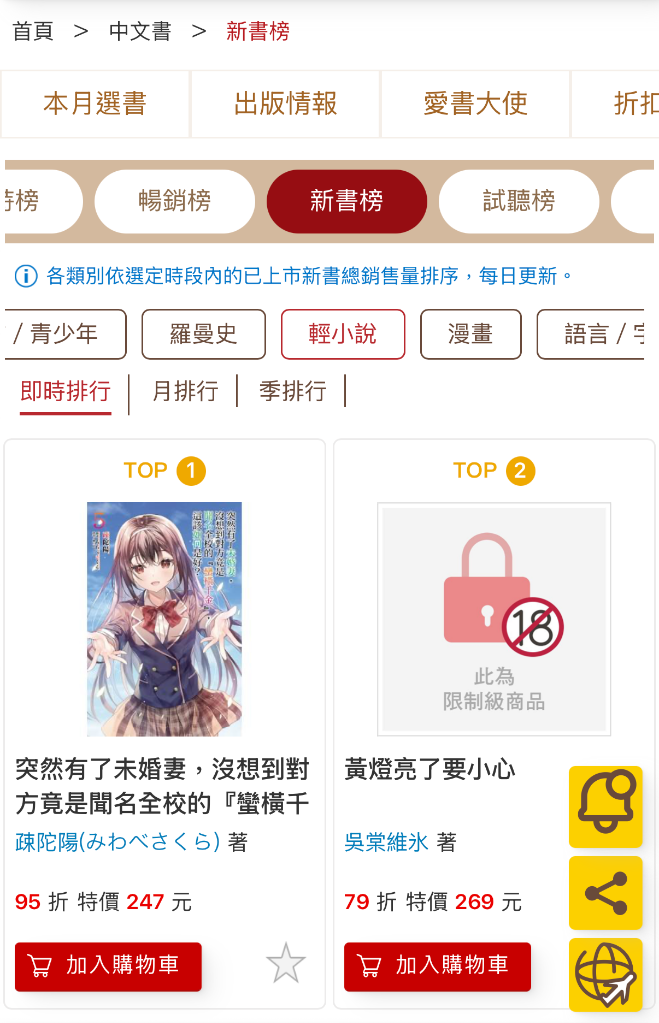Viewport: 659px width, 1023px height.
Task: Tap the yellow share button
Action: point(605,893)
